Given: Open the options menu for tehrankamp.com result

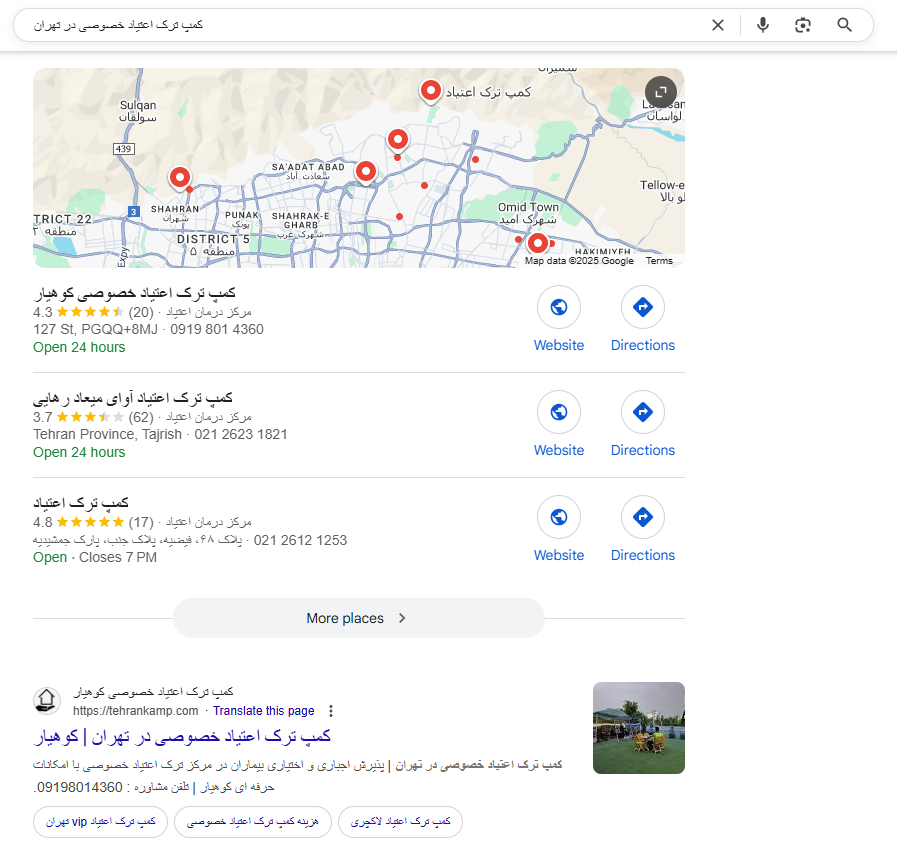Looking at the screenshot, I should 331,711.
